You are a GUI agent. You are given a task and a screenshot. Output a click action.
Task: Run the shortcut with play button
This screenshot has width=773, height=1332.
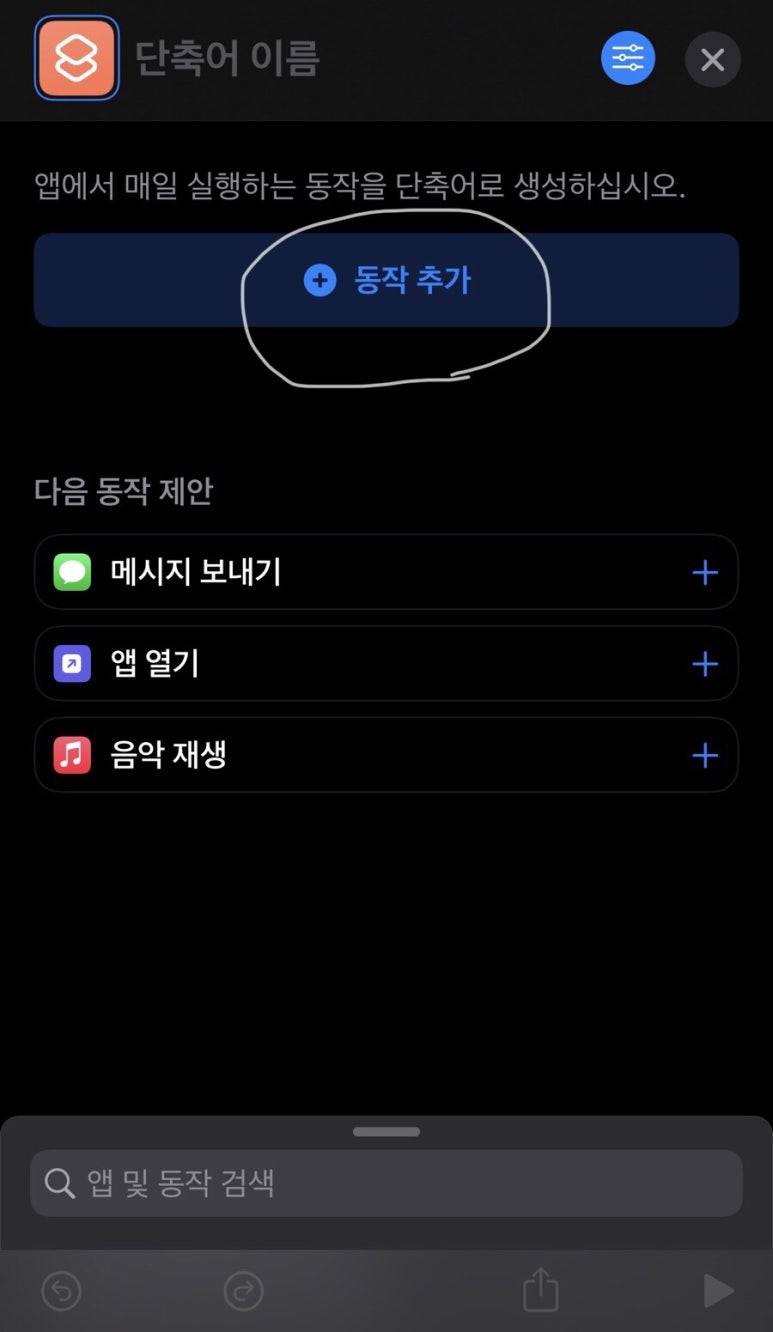pyautogui.click(x=717, y=1291)
